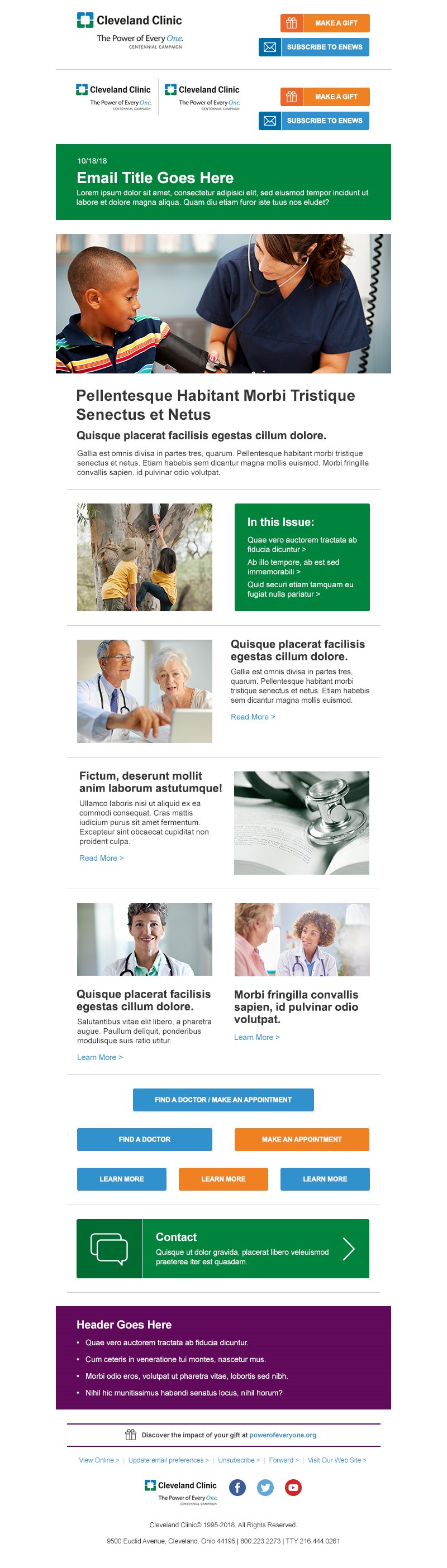Open 'Quid securi etiam tamquam' issue link
447x1568 pixels.
click(x=299, y=588)
